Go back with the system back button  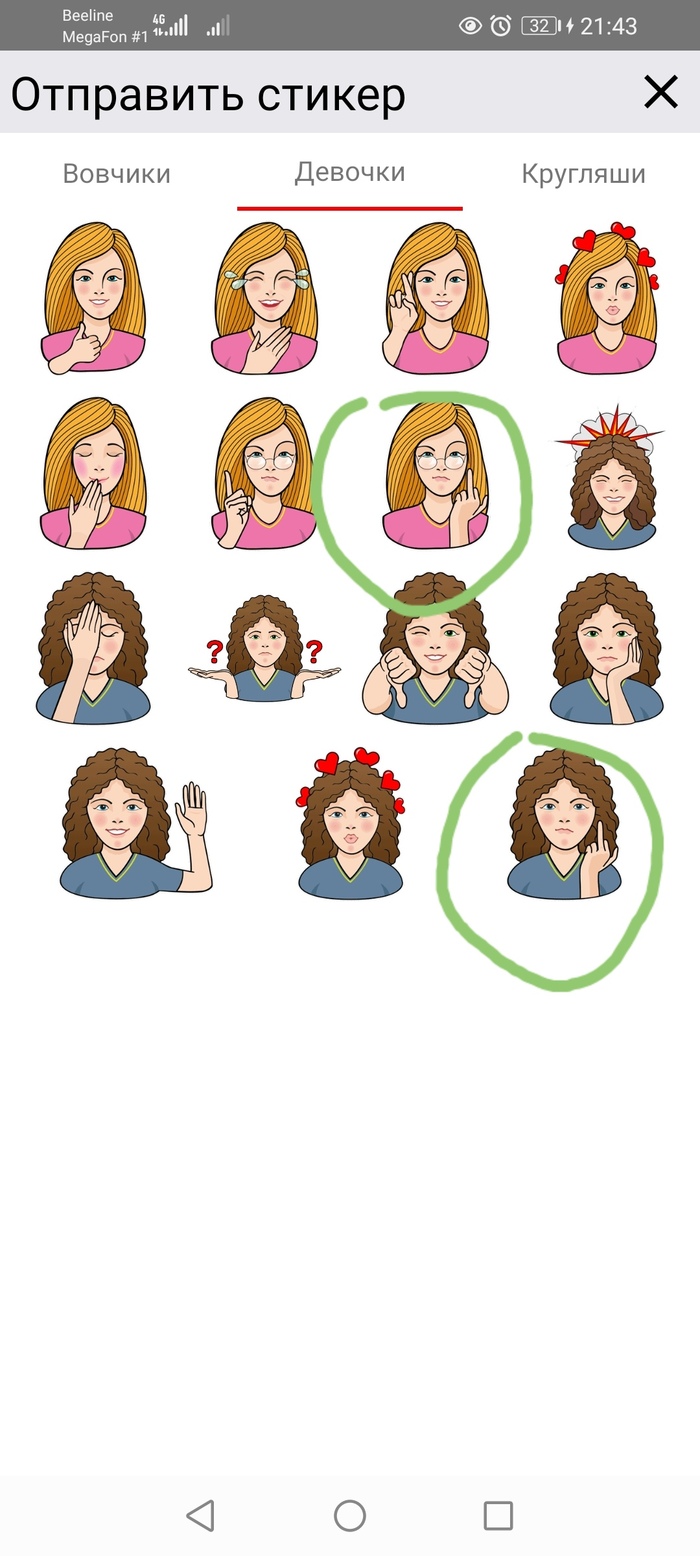click(201, 1515)
